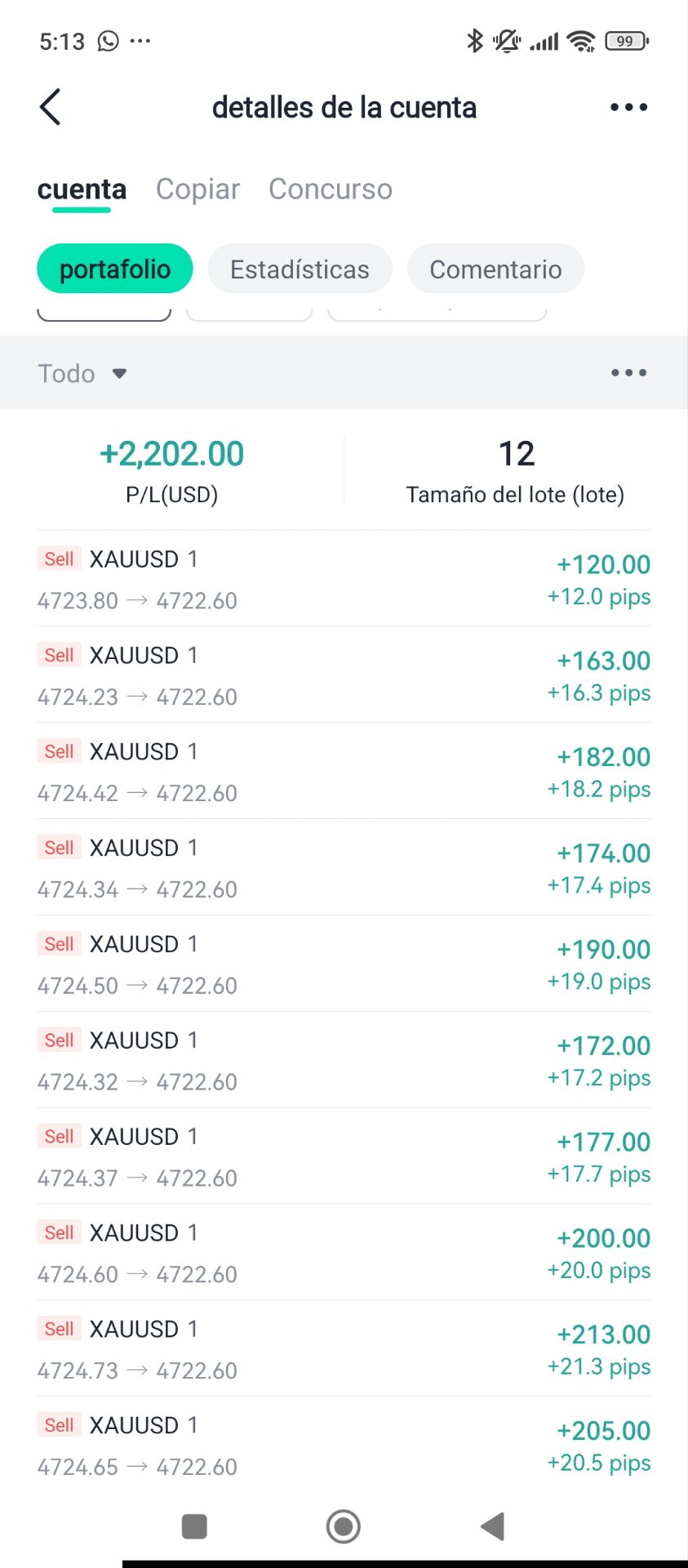Open the three-dot options in the Todo bar
Screen dimensions: 688x1568
click(x=628, y=373)
